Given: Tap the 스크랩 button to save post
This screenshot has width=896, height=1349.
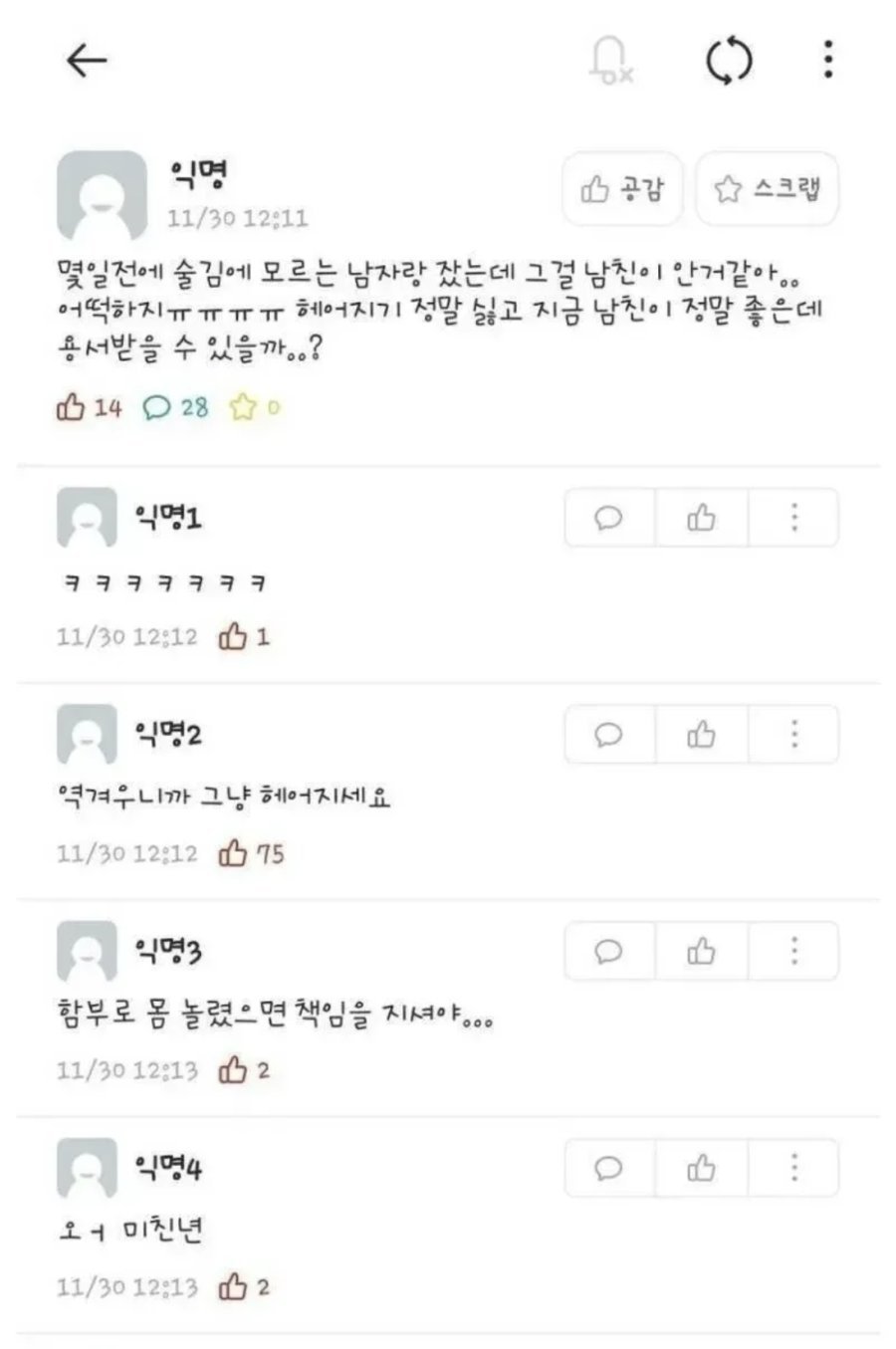Looking at the screenshot, I should tap(768, 189).
